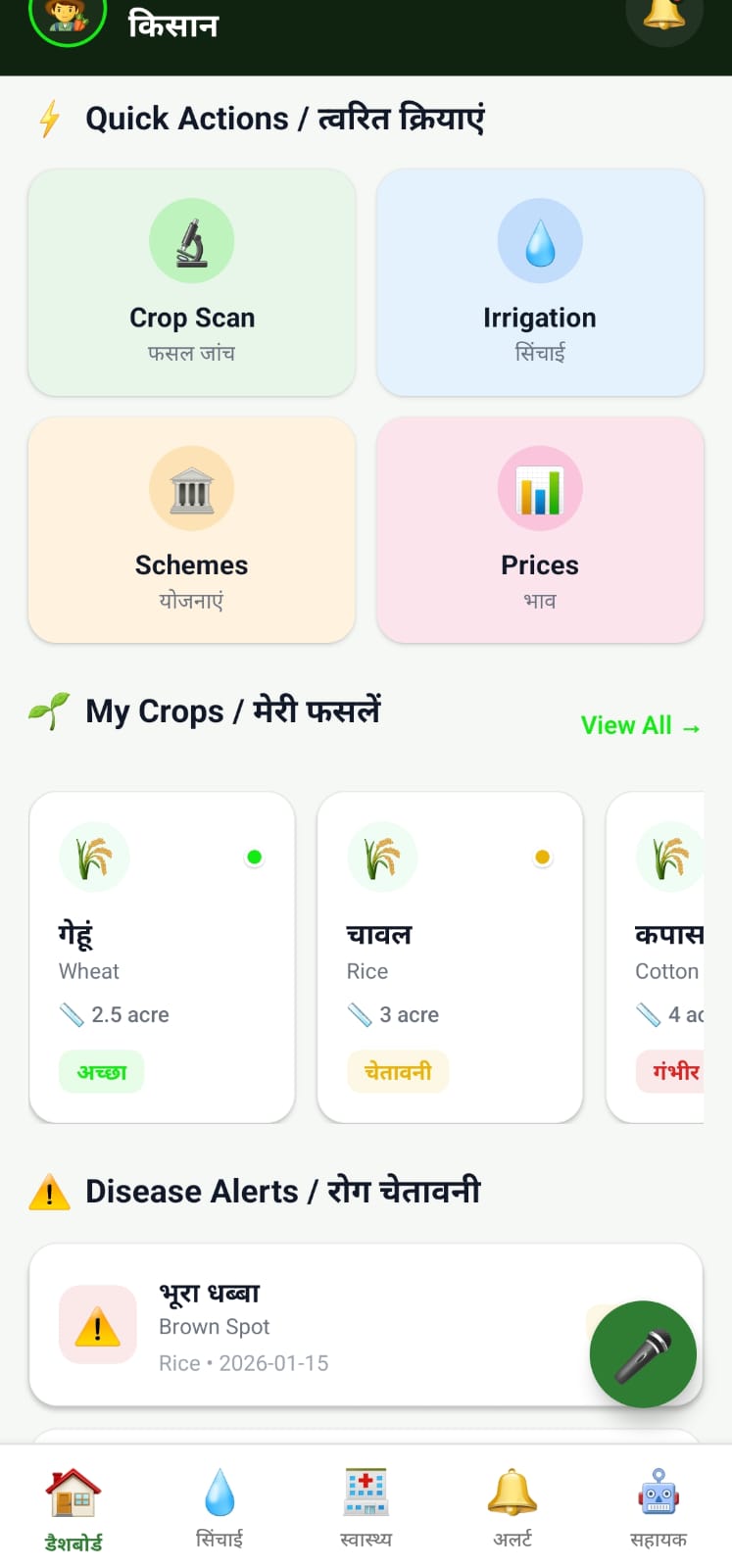Open स्वास्थ्य crop health section
732x1568 pixels.
pos(366,1504)
